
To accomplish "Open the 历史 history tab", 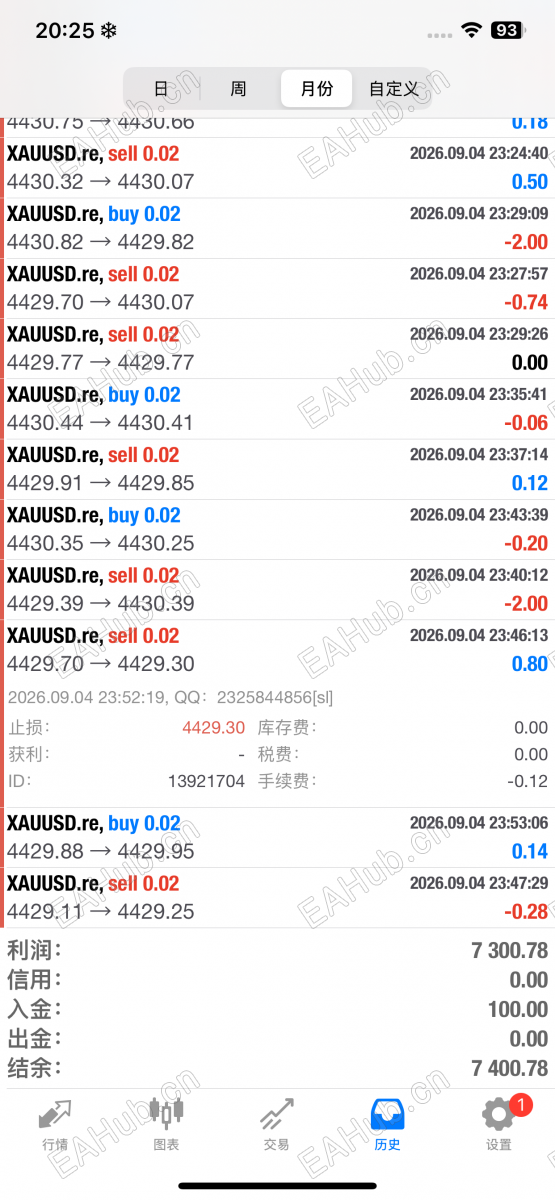I will click(388, 1125).
